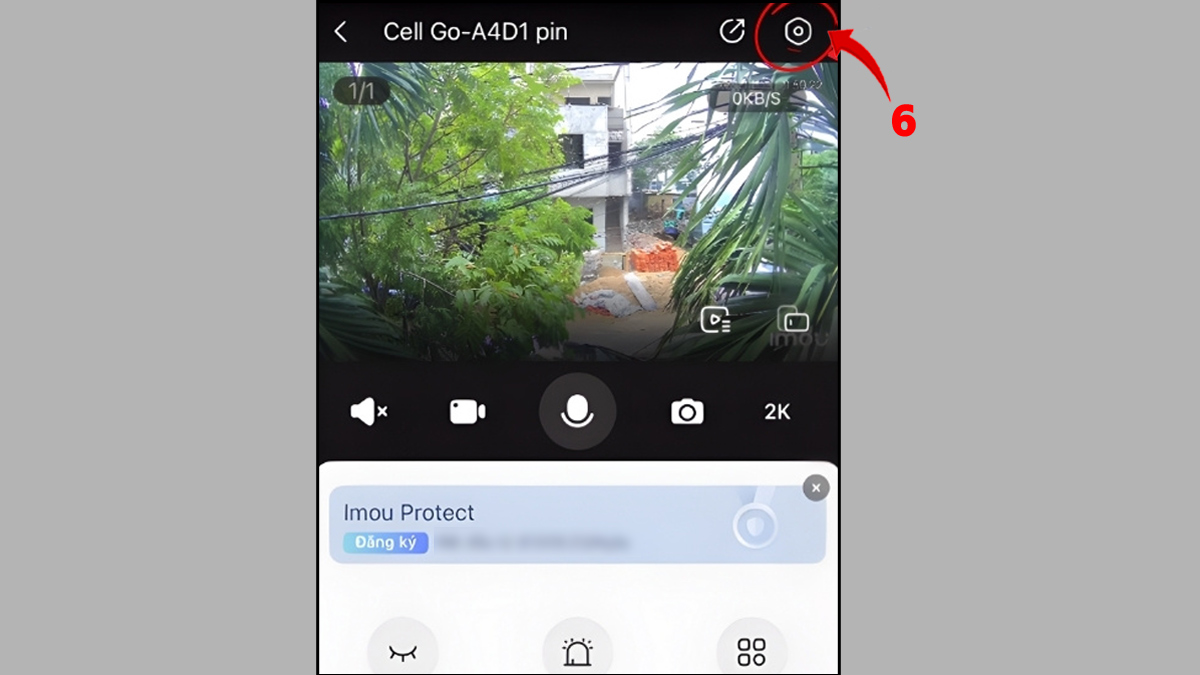
Task: Open the more functions grid button
Action: 751,652
